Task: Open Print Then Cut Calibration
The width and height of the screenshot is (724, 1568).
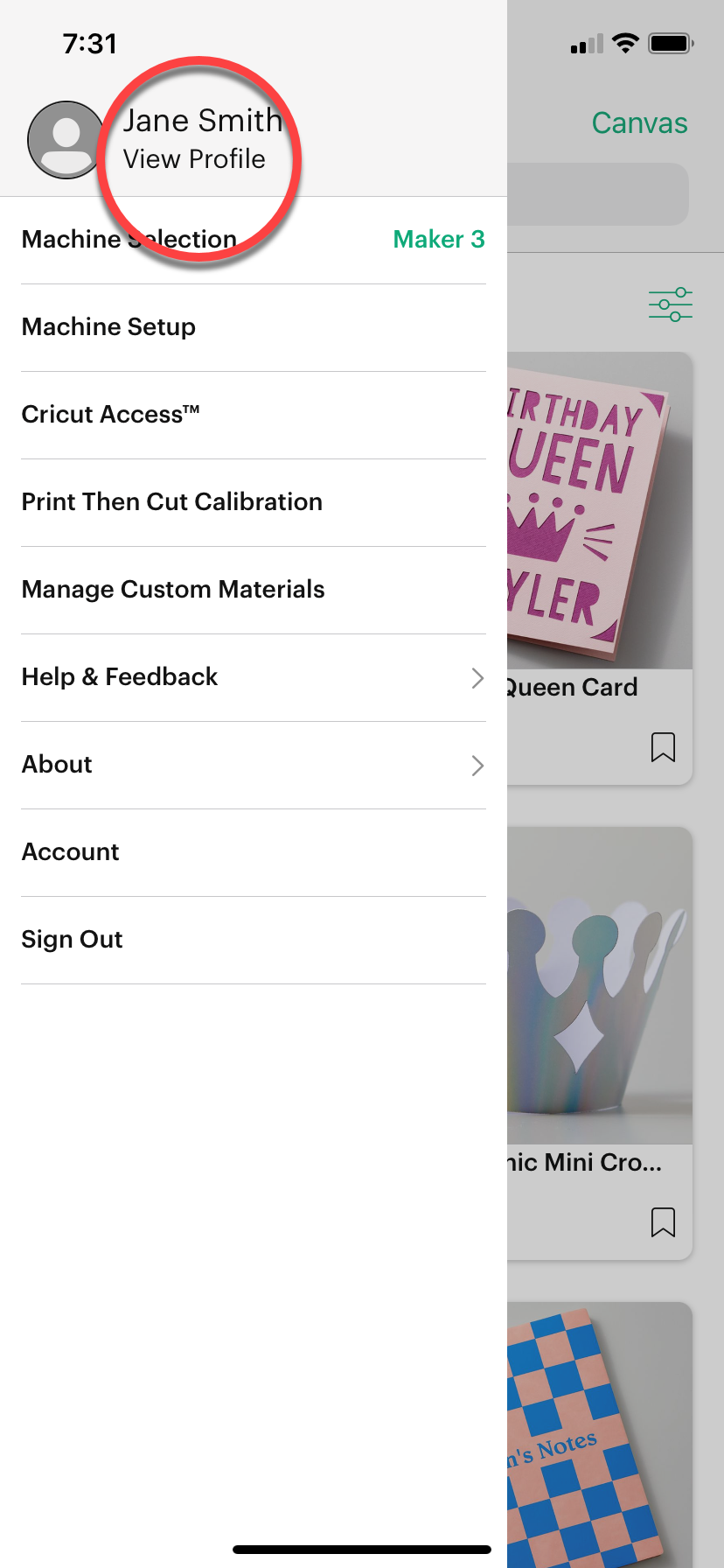Action: point(253,501)
